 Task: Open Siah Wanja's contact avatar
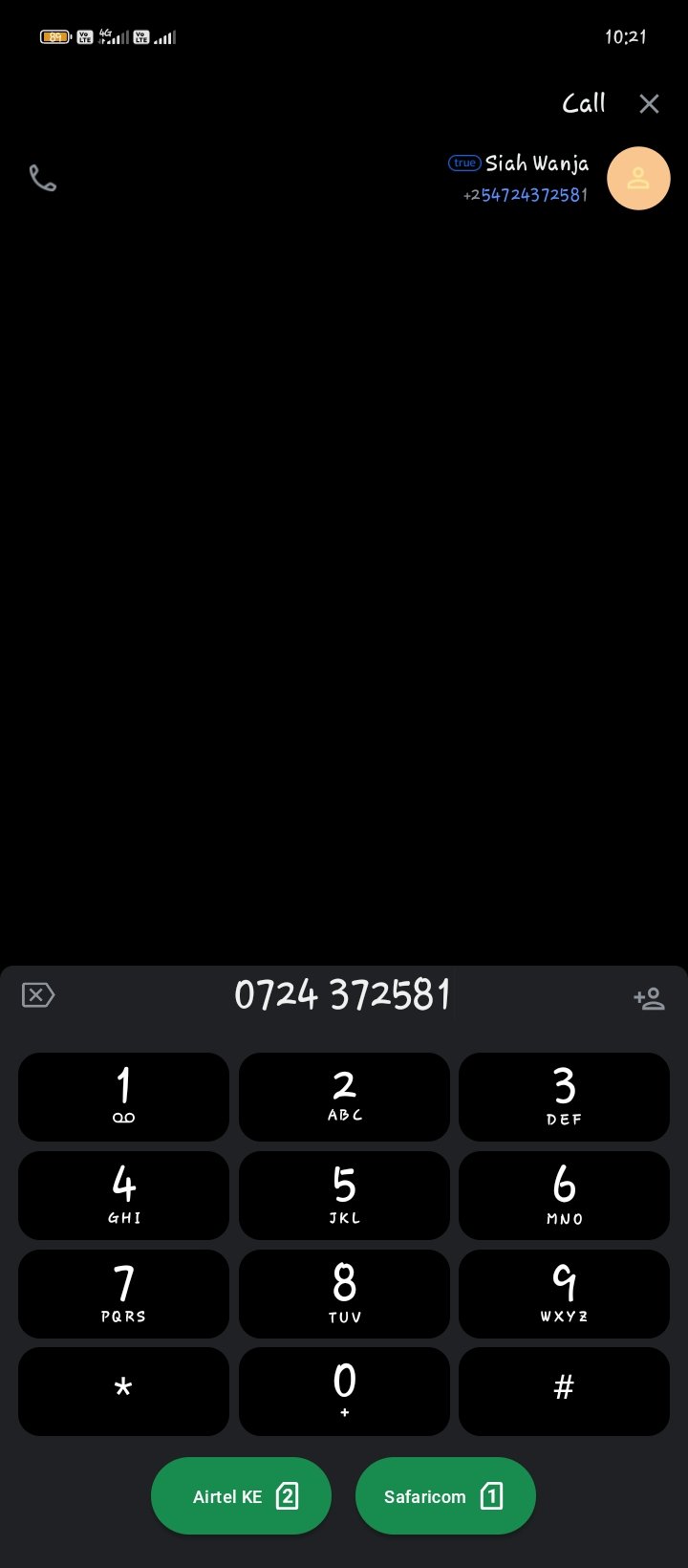(x=638, y=179)
